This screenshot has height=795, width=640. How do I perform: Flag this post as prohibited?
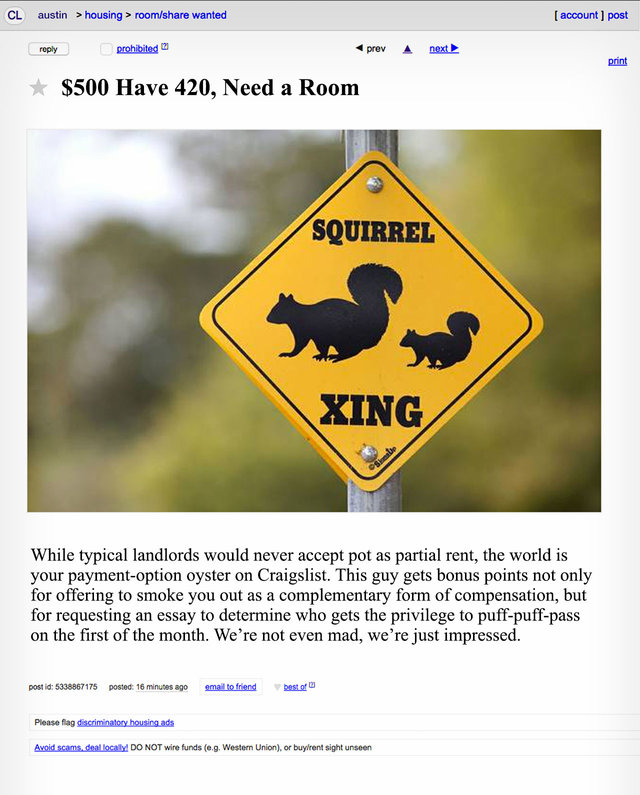click(x=137, y=48)
